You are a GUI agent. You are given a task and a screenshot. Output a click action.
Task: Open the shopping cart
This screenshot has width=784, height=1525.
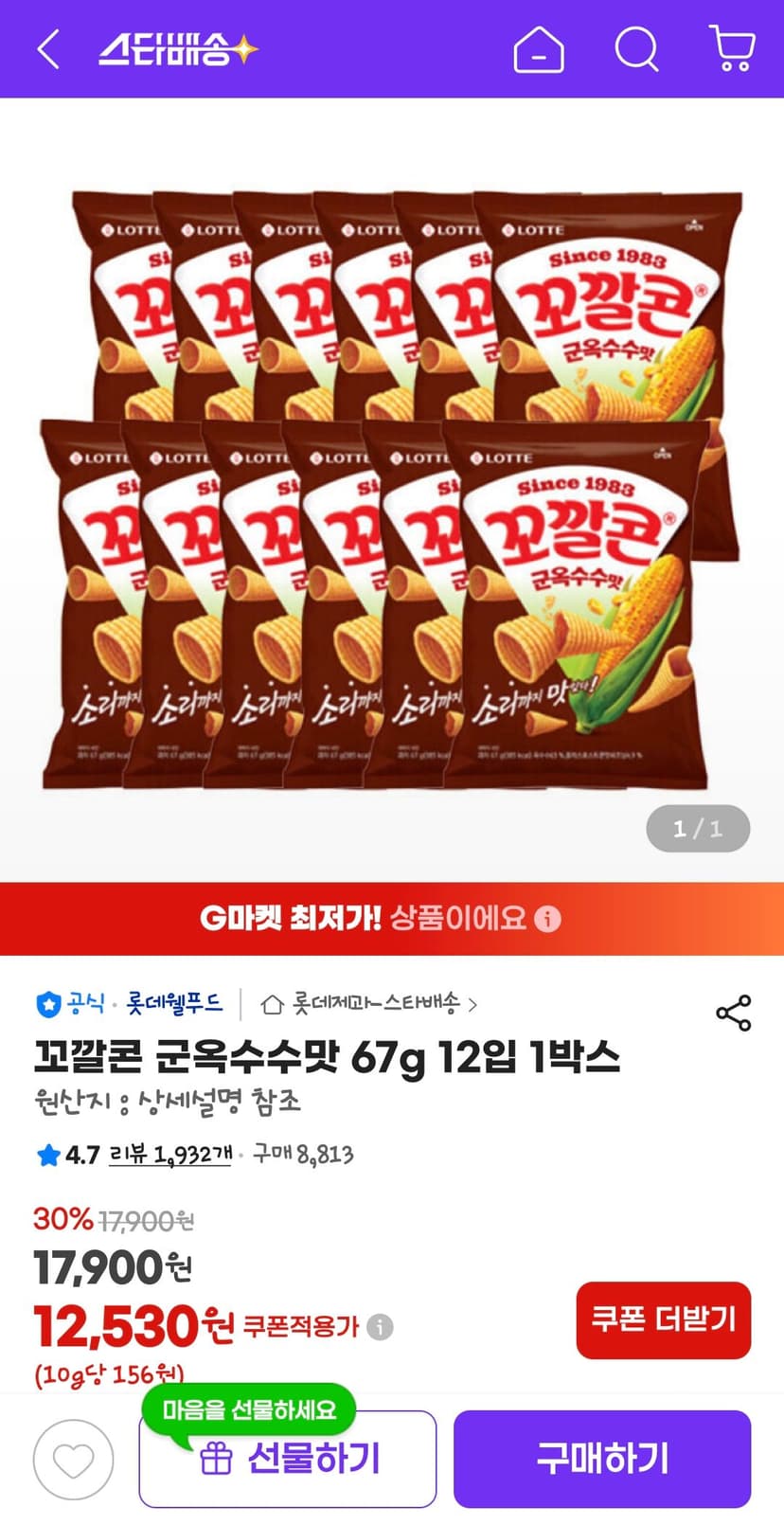732,48
